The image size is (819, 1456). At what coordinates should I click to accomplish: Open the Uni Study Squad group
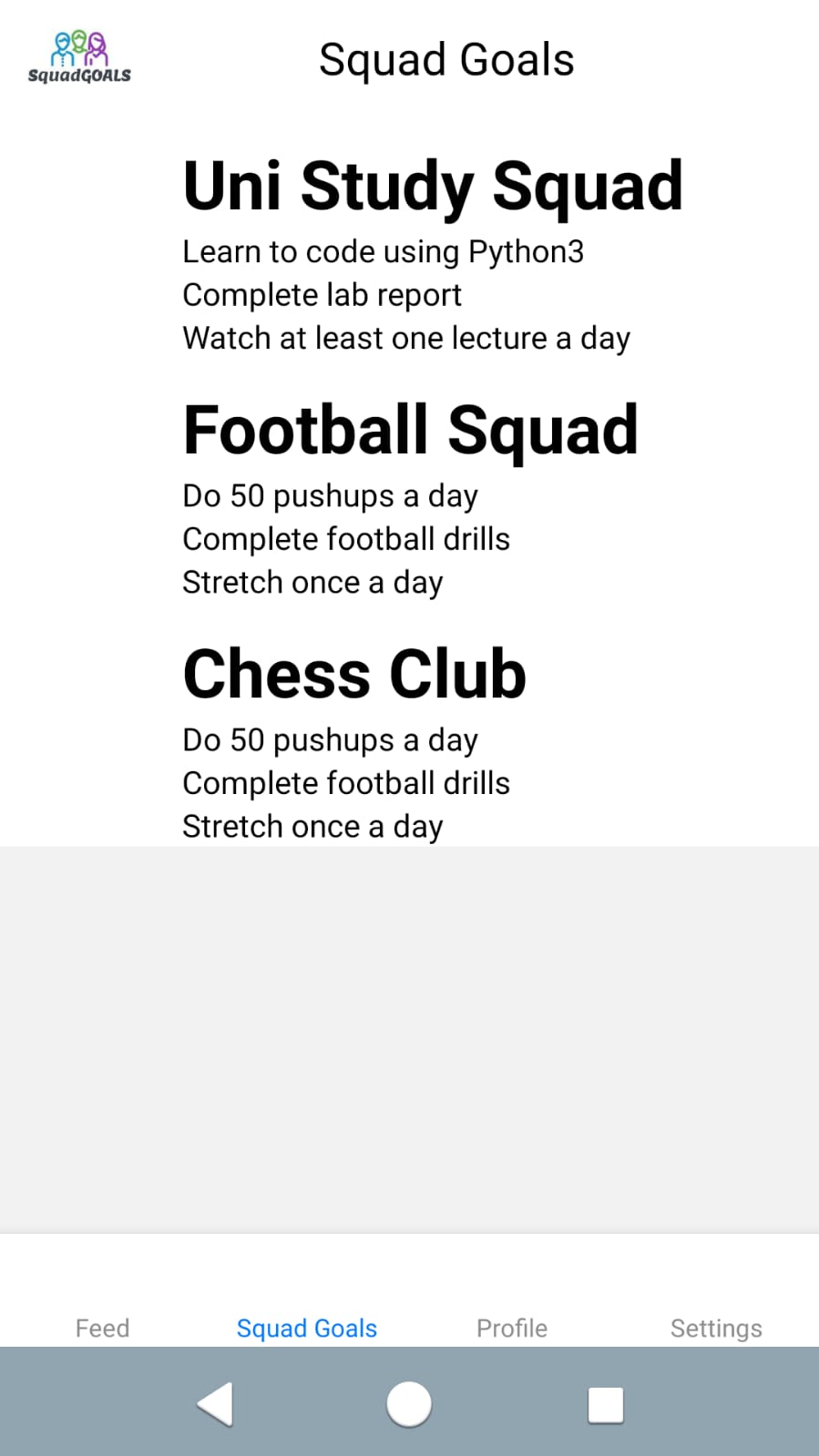tap(433, 186)
